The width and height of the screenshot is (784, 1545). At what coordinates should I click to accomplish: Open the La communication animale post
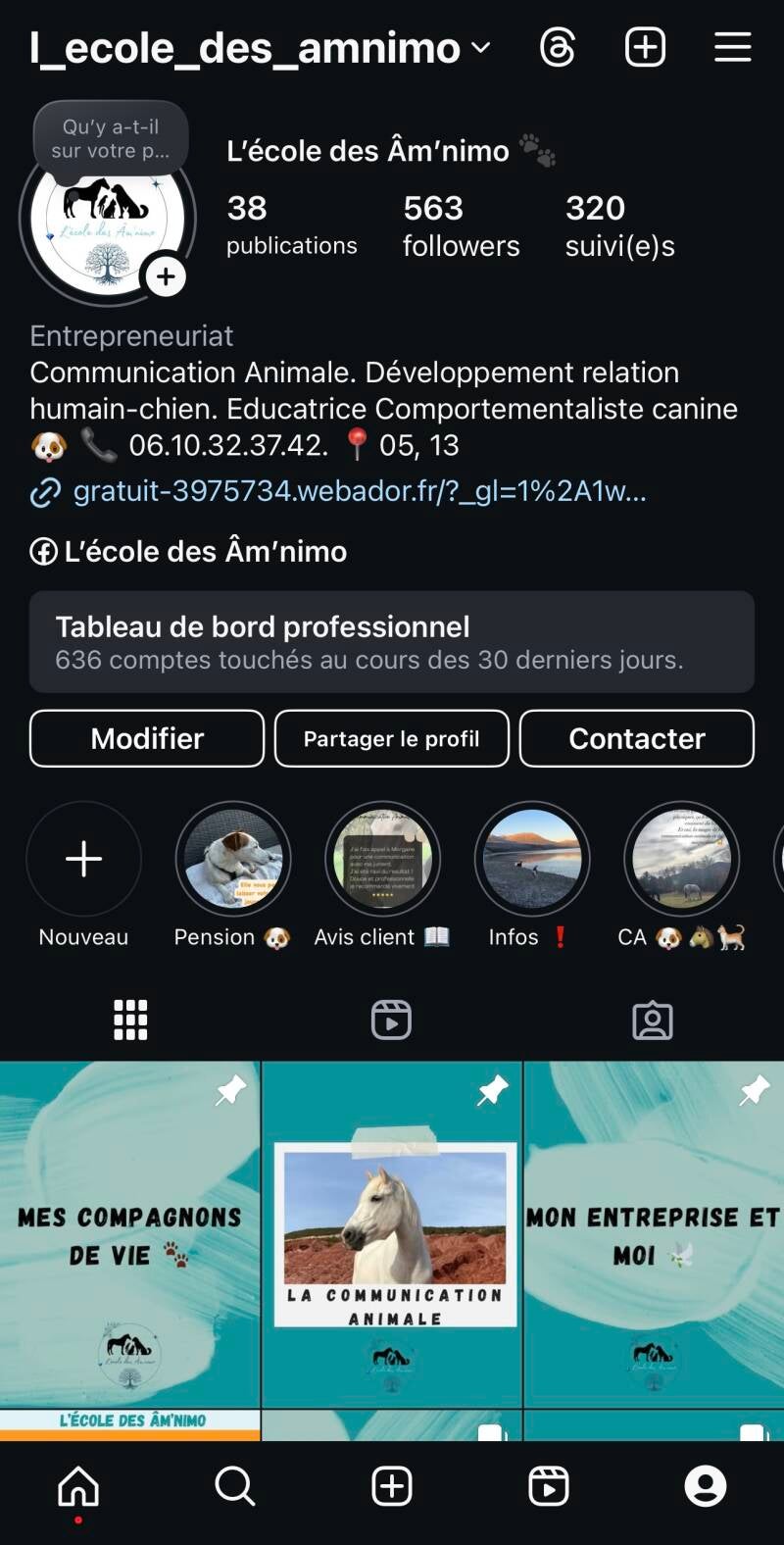[x=392, y=1235]
